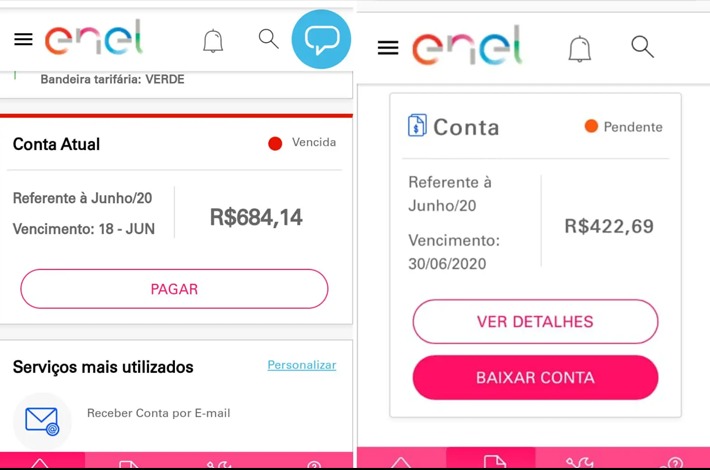The width and height of the screenshot is (710, 470).
Task: Tap the PAGAR button
Action: (x=174, y=289)
